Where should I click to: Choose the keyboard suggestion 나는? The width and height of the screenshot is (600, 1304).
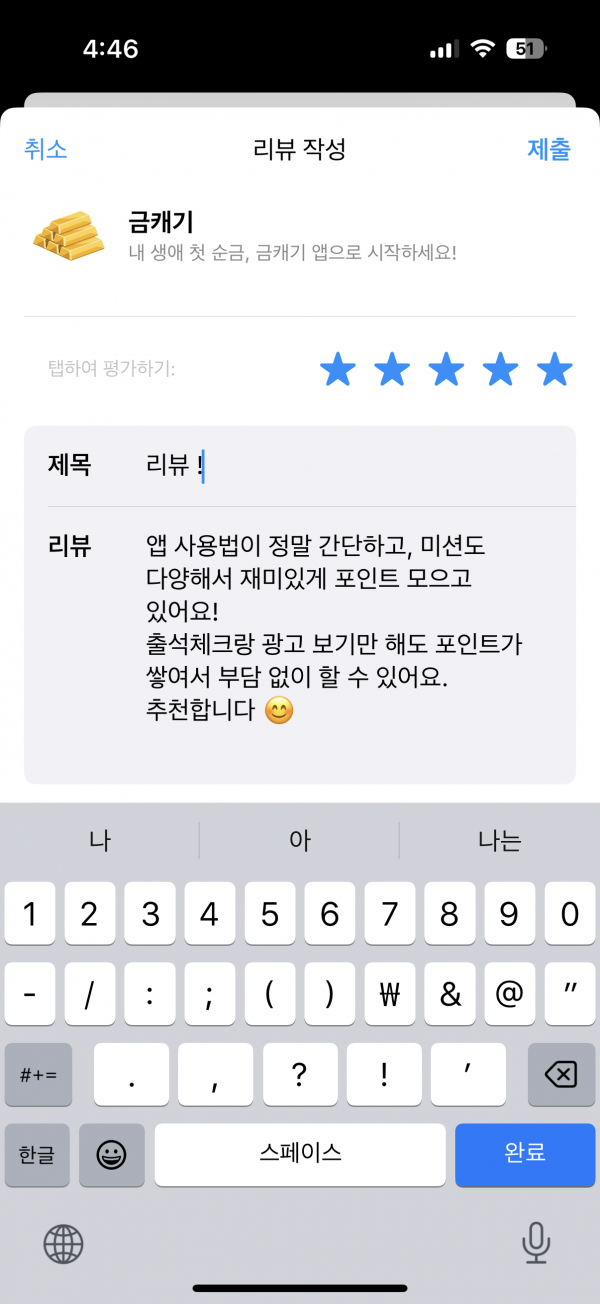point(500,840)
